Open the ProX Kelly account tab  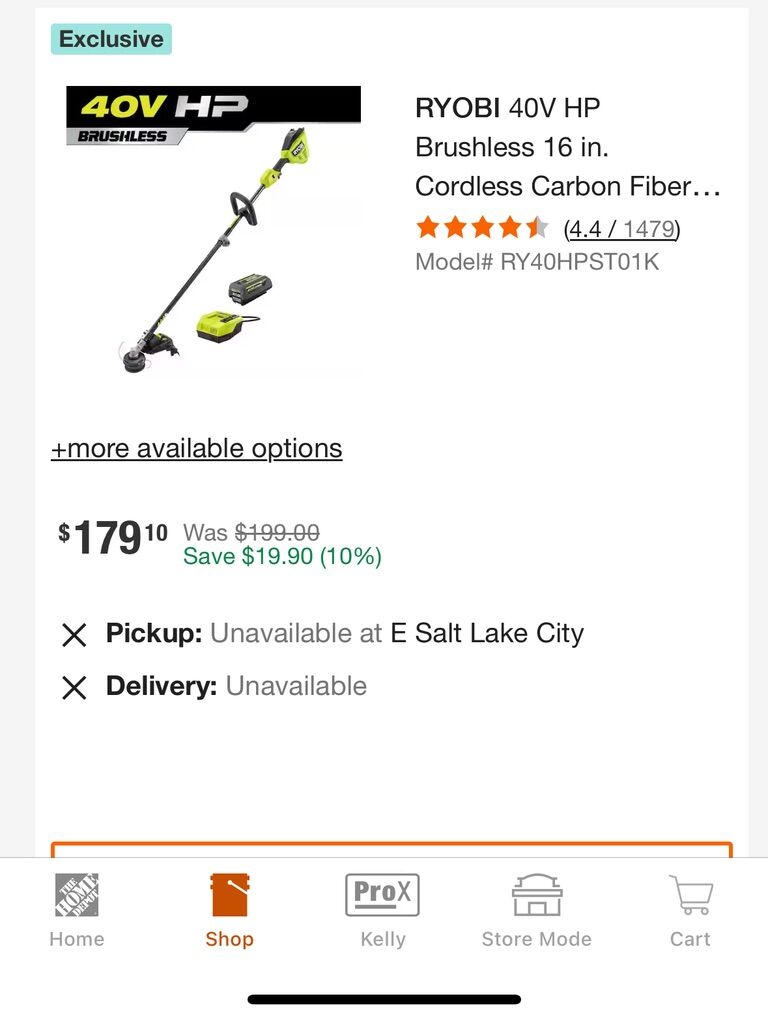click(383, 909)
